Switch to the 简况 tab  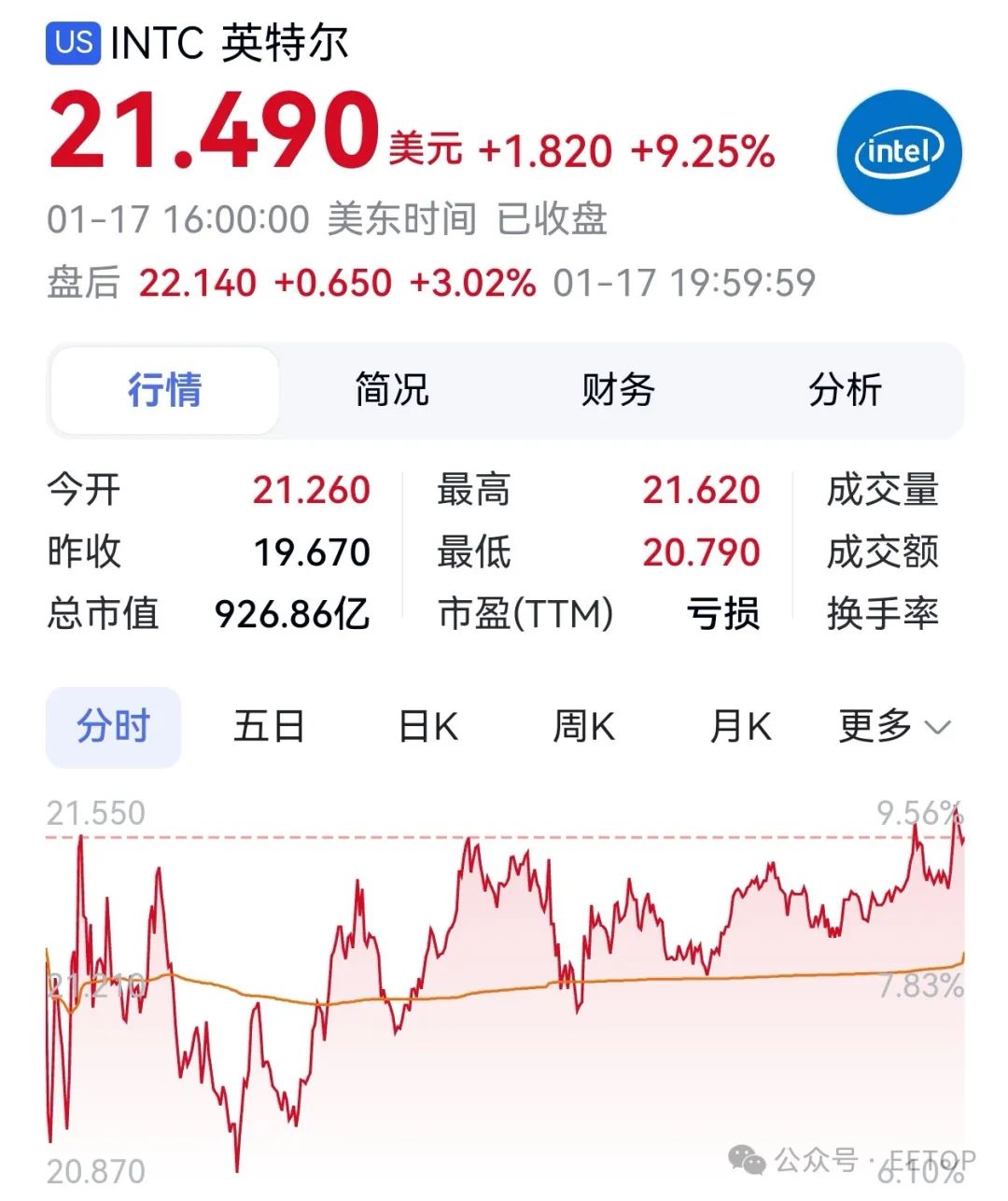click(388, 391)
